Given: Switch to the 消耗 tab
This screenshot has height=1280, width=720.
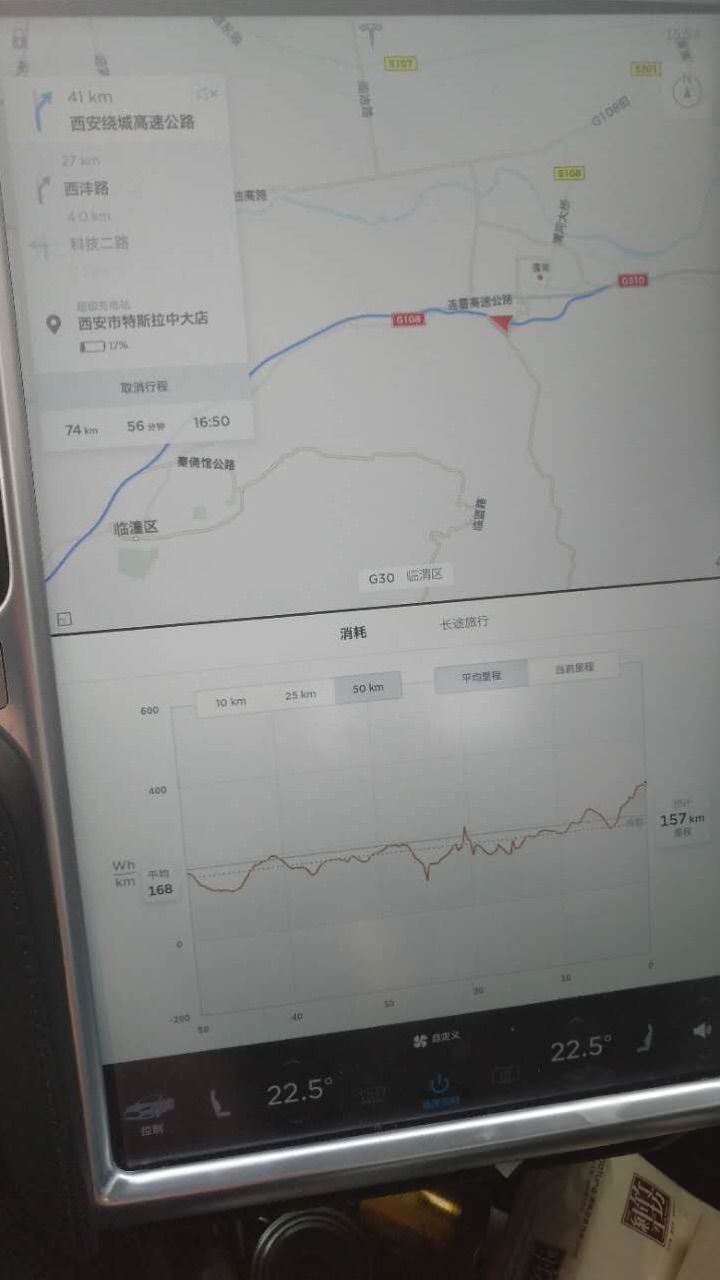Looking at the screenshot, I should click(353, 632).
